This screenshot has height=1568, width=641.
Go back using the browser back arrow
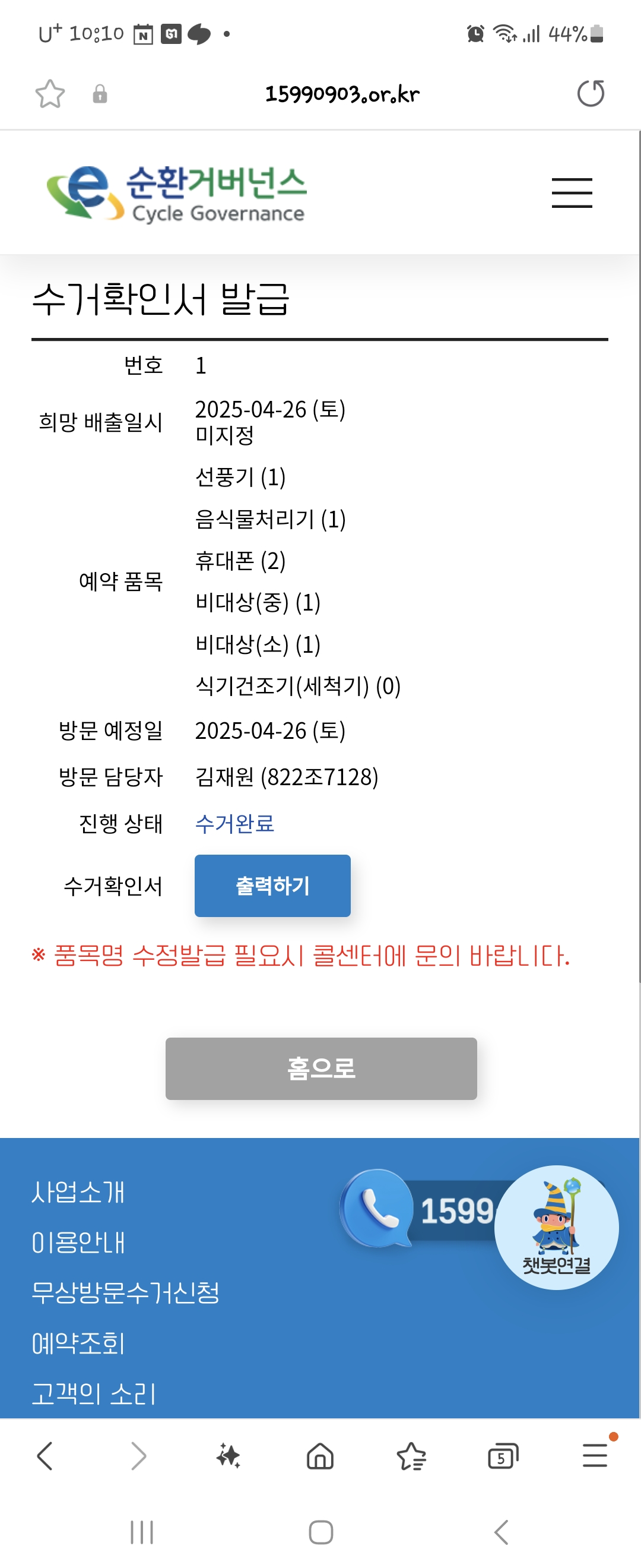point(45,1456)
